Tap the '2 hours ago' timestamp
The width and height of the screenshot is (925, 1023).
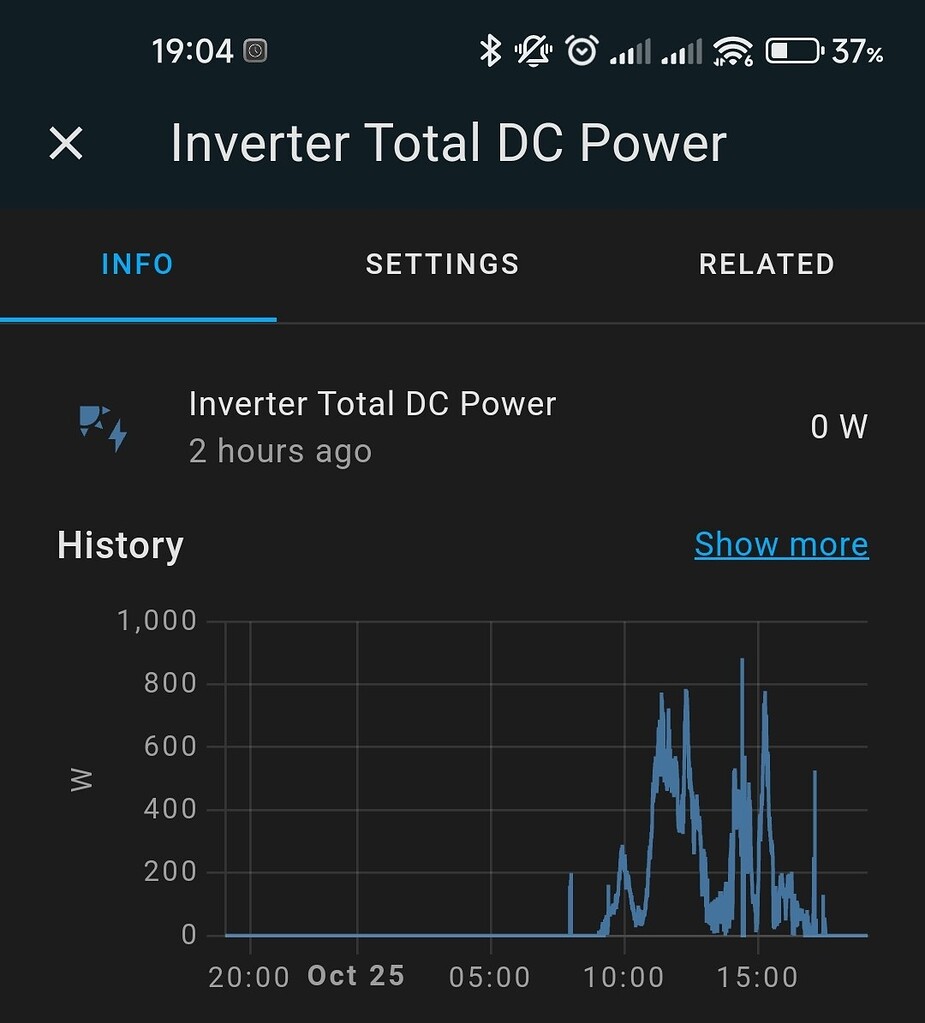pyautogui.click(x=281, y=451)
